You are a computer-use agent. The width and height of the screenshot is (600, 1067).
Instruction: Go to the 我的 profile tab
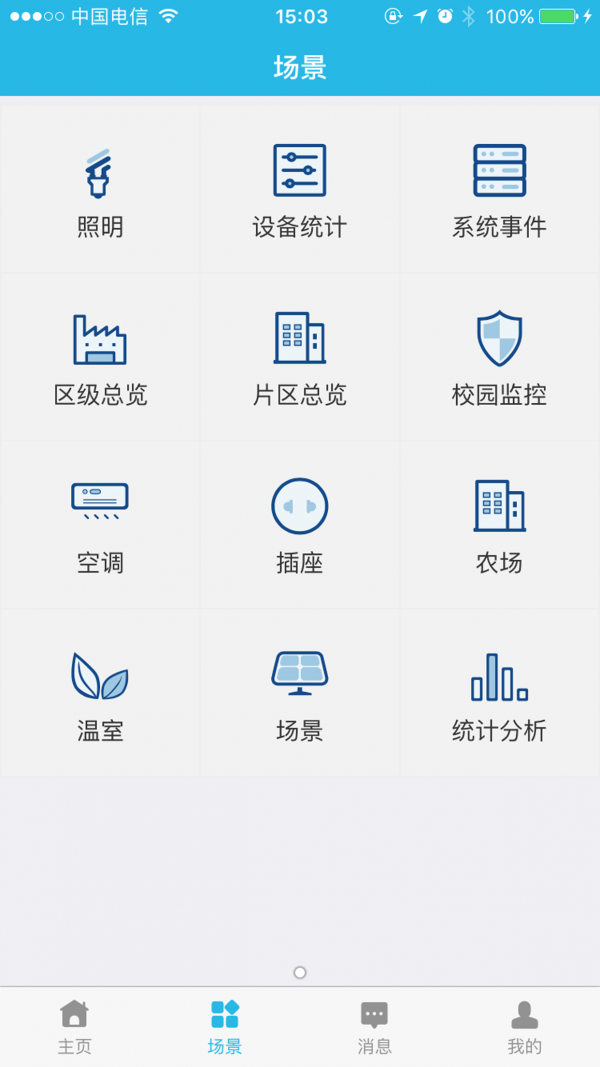pos(525,1027)
